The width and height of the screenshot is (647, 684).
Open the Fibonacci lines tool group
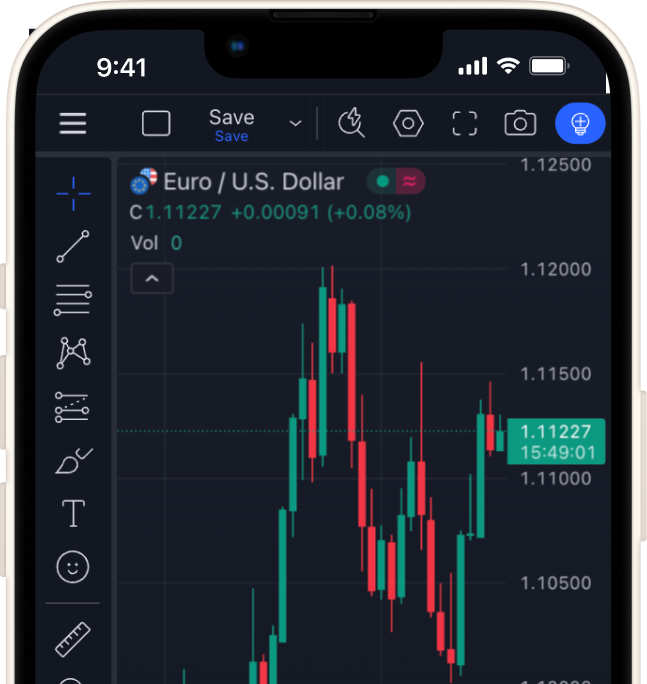(73, 298)
